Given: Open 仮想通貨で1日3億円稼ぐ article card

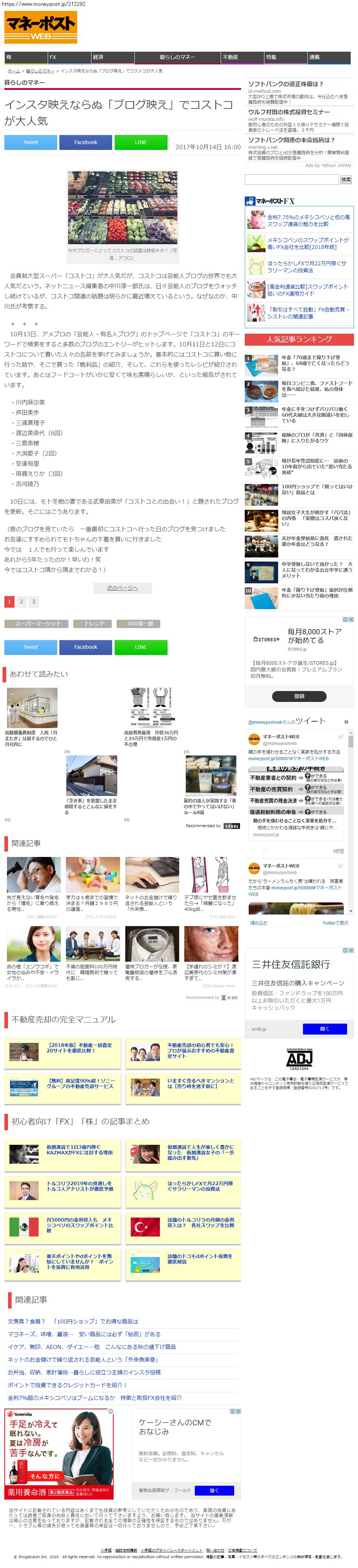Looking at the screenshot, I should [x=79, y=1149].
